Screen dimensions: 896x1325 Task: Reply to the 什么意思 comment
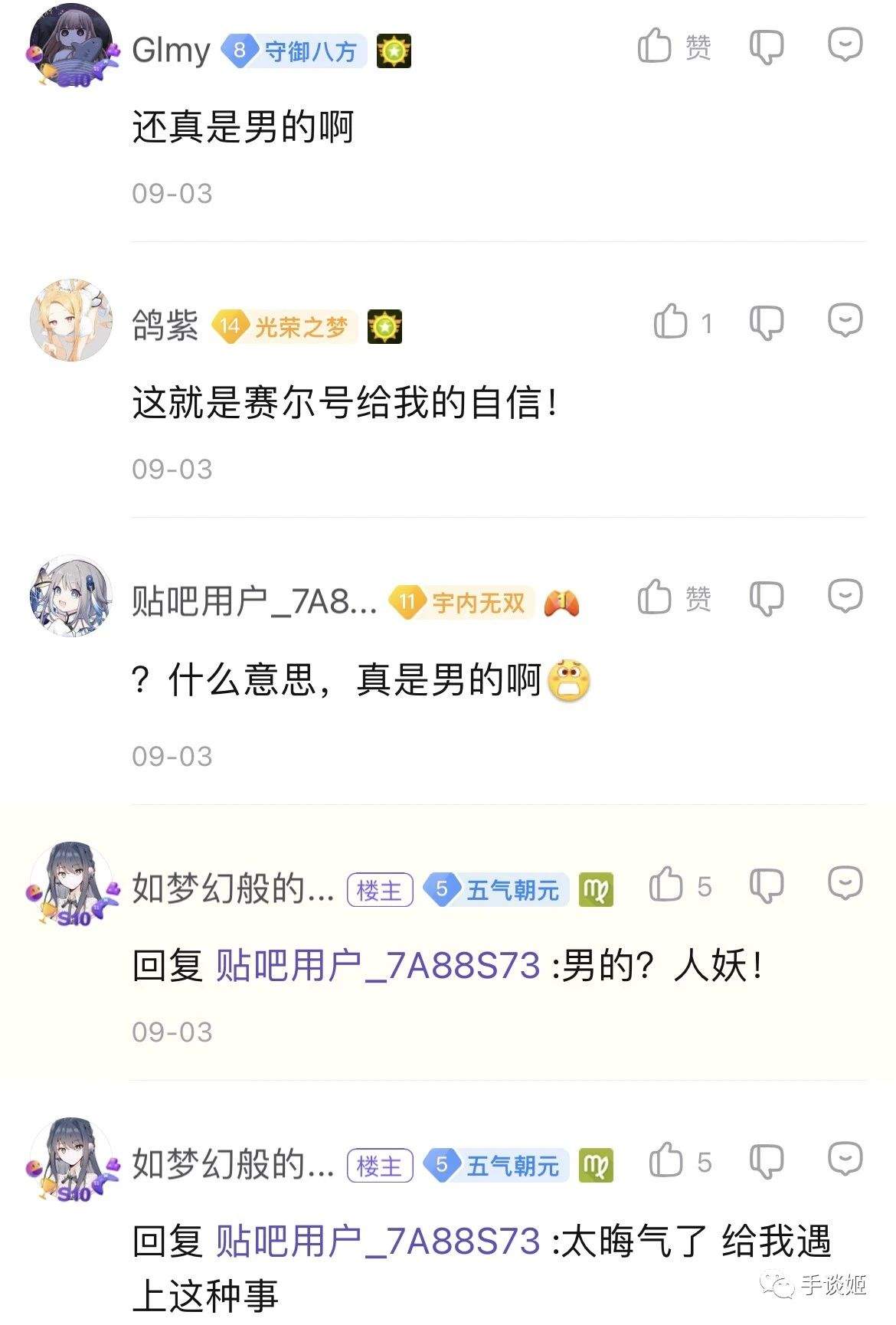(x=845, y=596)
